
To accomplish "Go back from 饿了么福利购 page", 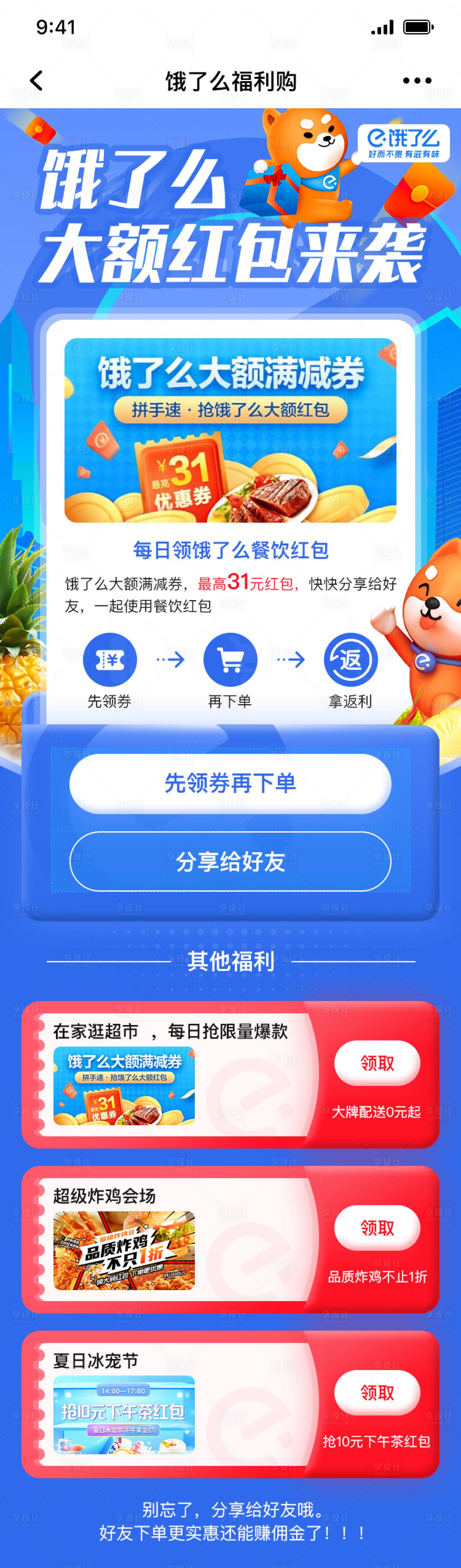I will [x=37, y=81].
